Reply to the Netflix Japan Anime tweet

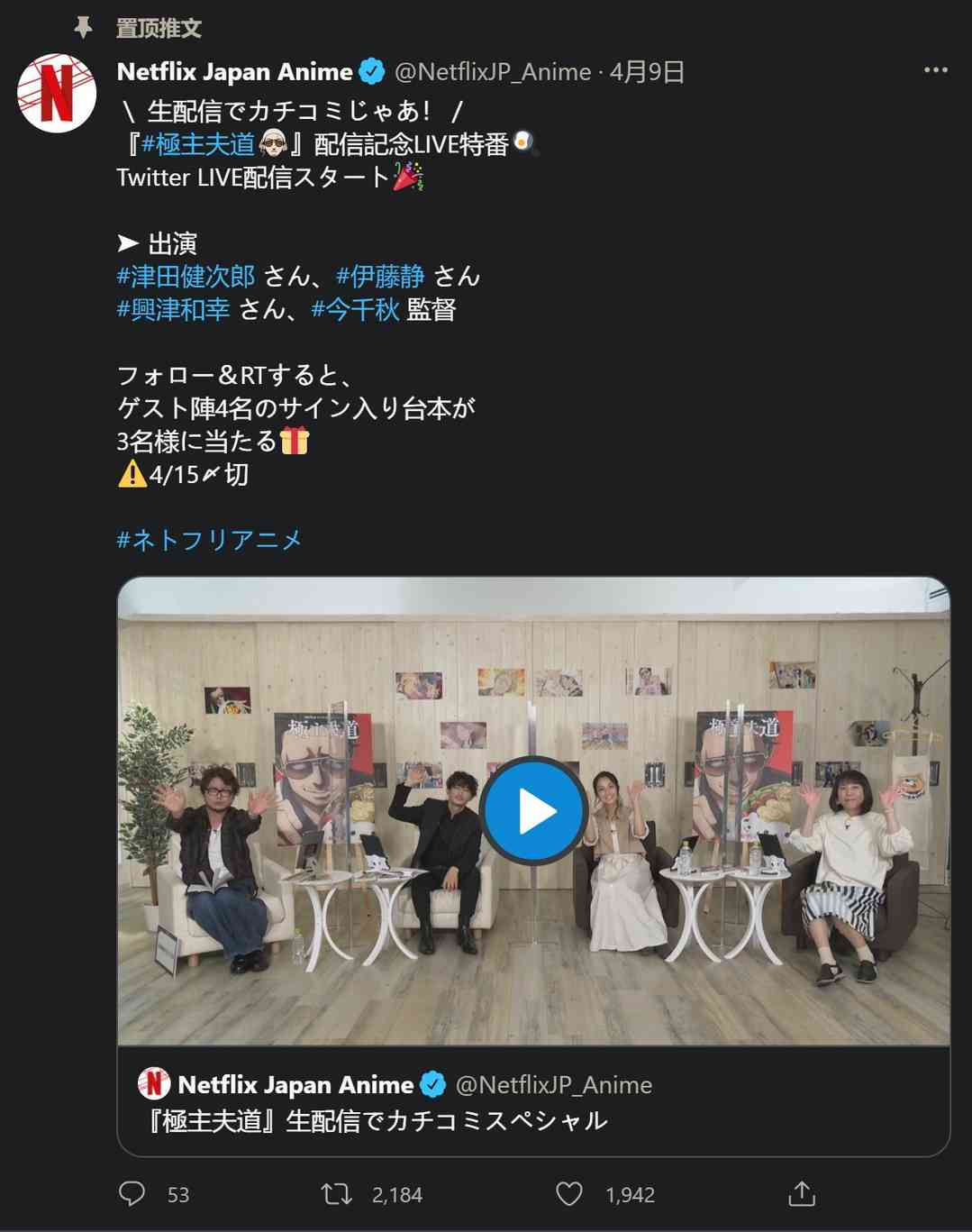[132, 1194]
